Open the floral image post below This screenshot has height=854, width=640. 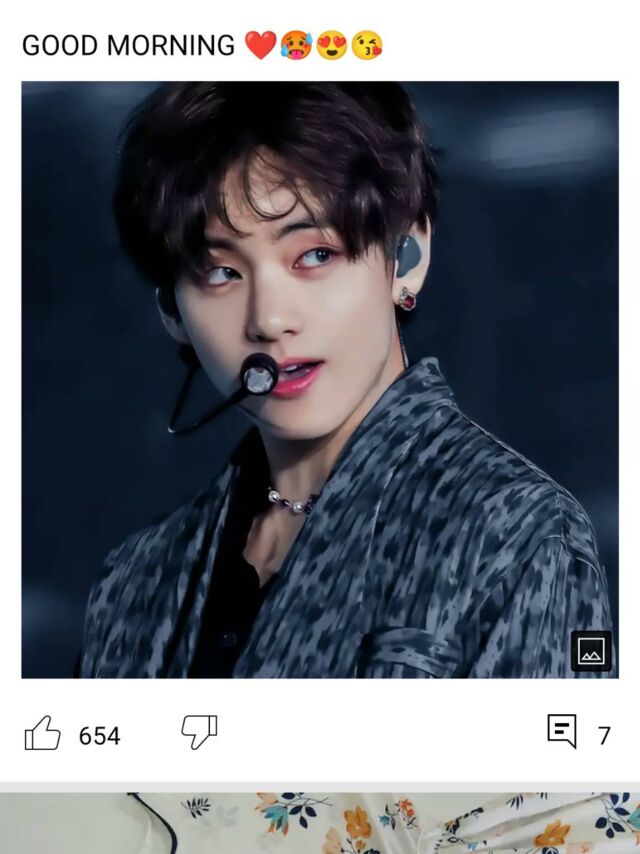click(x=320, y=824)
